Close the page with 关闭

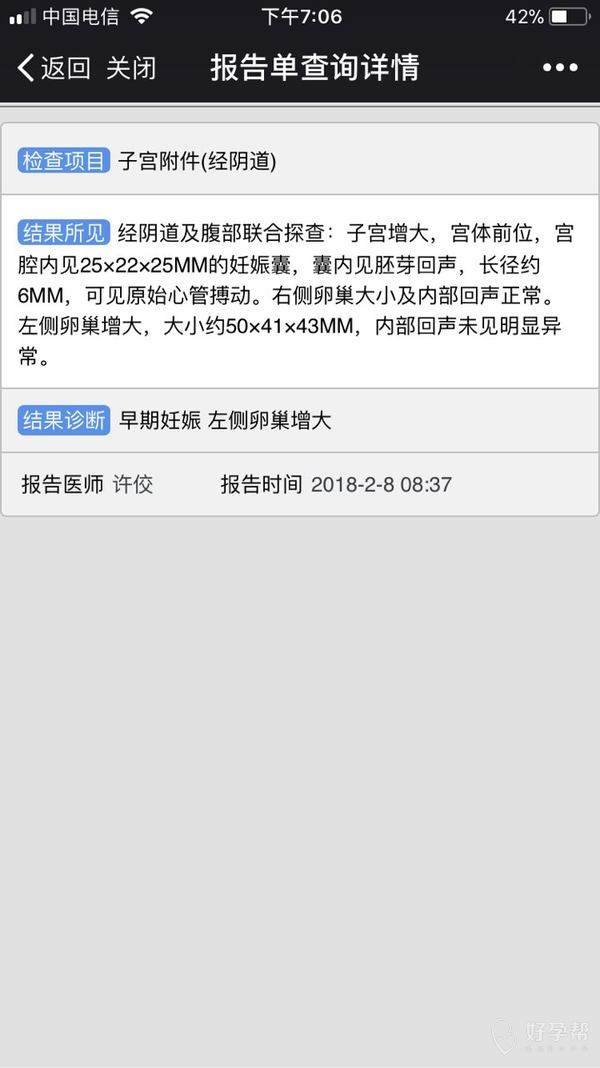pos(131,68)
